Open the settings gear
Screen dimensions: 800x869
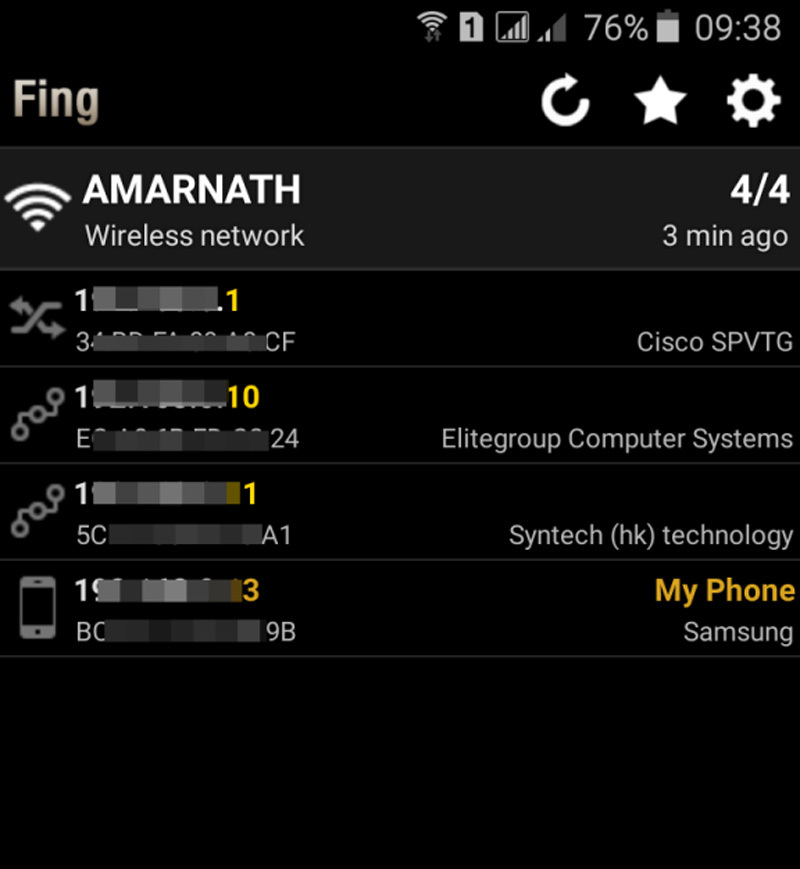(752, 101)
